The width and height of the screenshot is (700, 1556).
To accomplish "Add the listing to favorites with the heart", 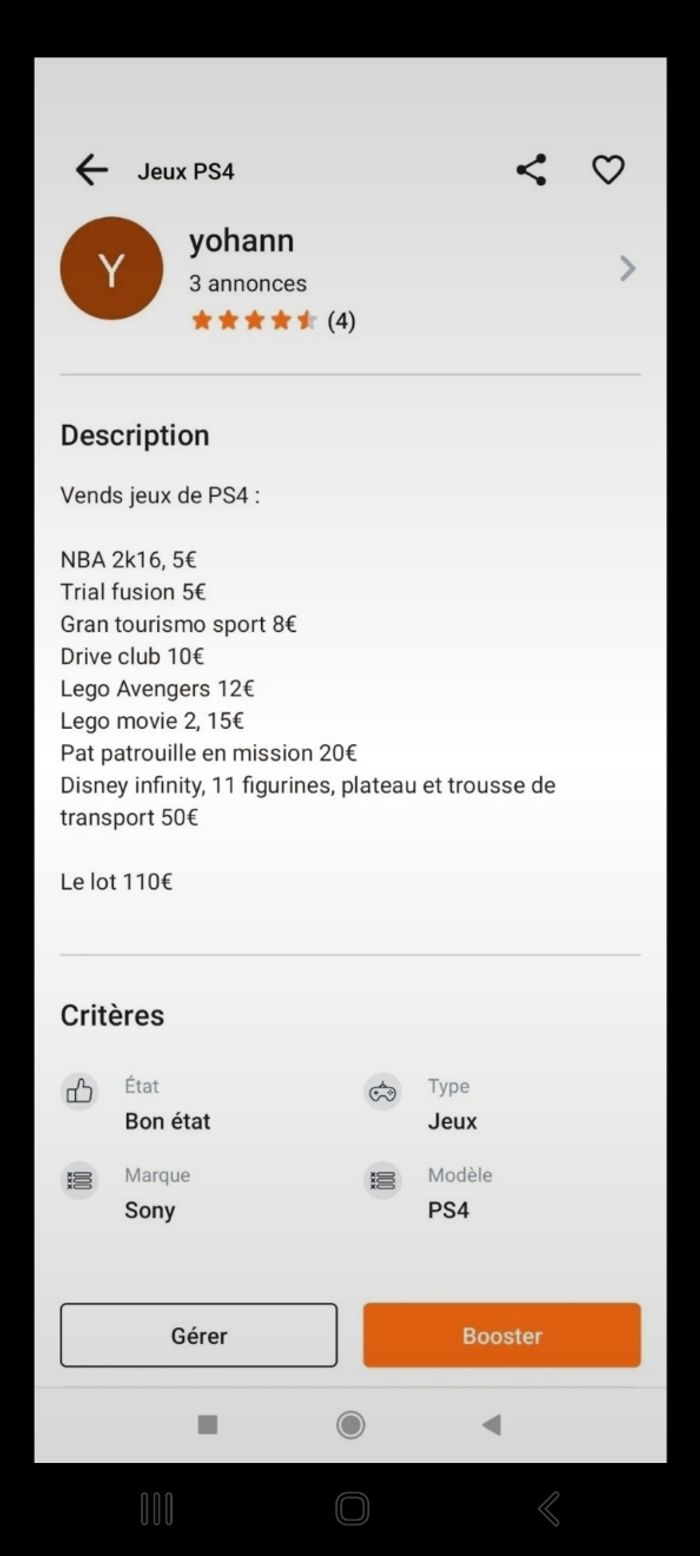I will [608, 170].
